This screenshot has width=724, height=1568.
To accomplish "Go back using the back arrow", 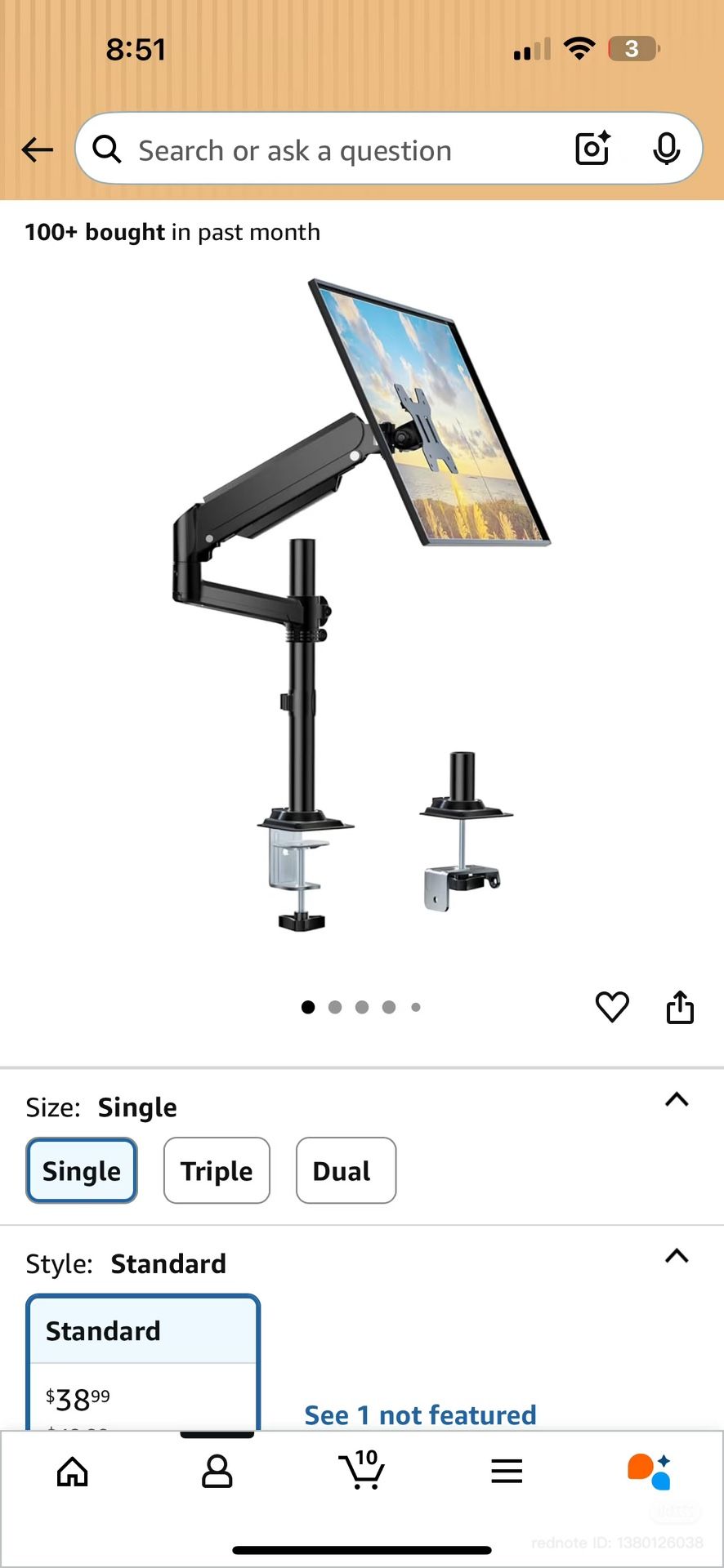I will (x=36, y=149).
